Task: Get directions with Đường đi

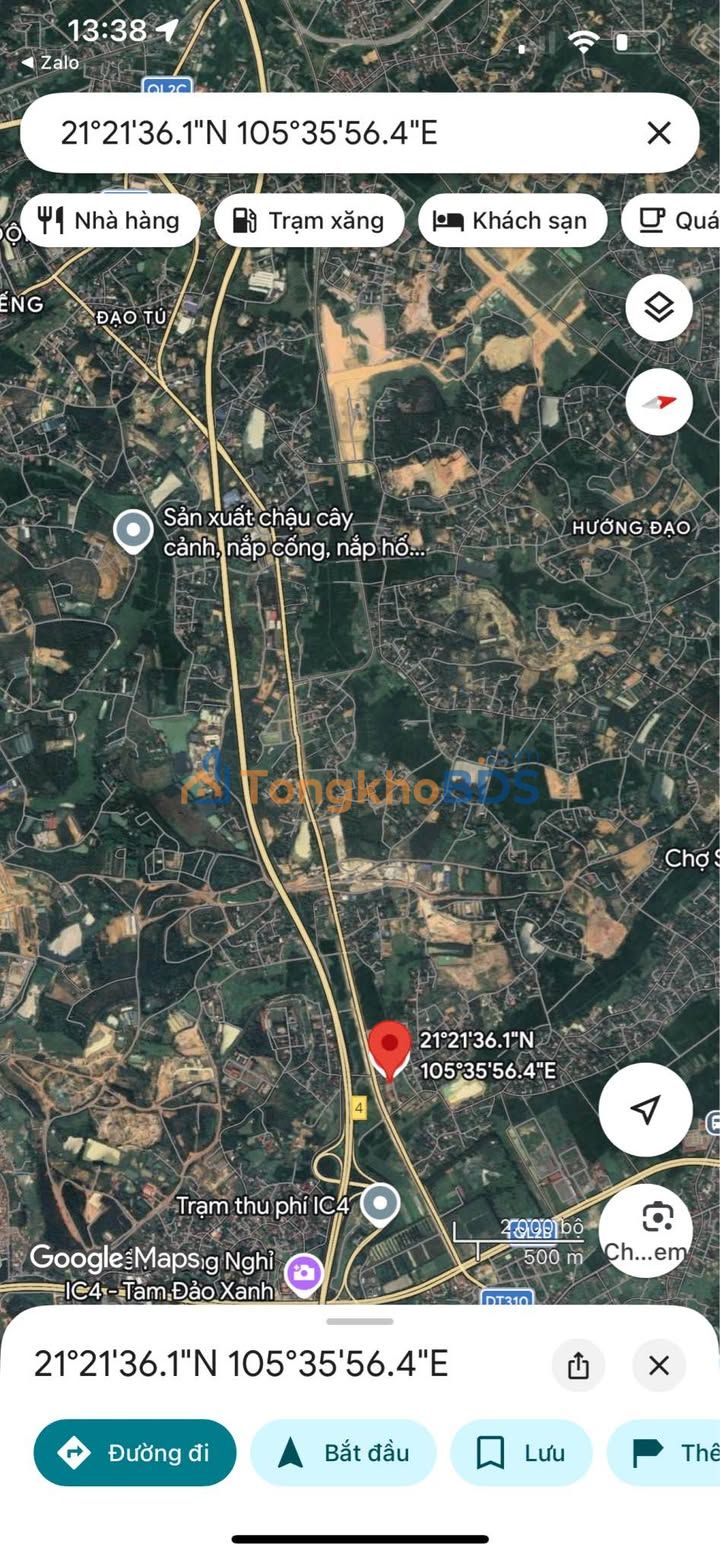Action: click(135, 1453)
